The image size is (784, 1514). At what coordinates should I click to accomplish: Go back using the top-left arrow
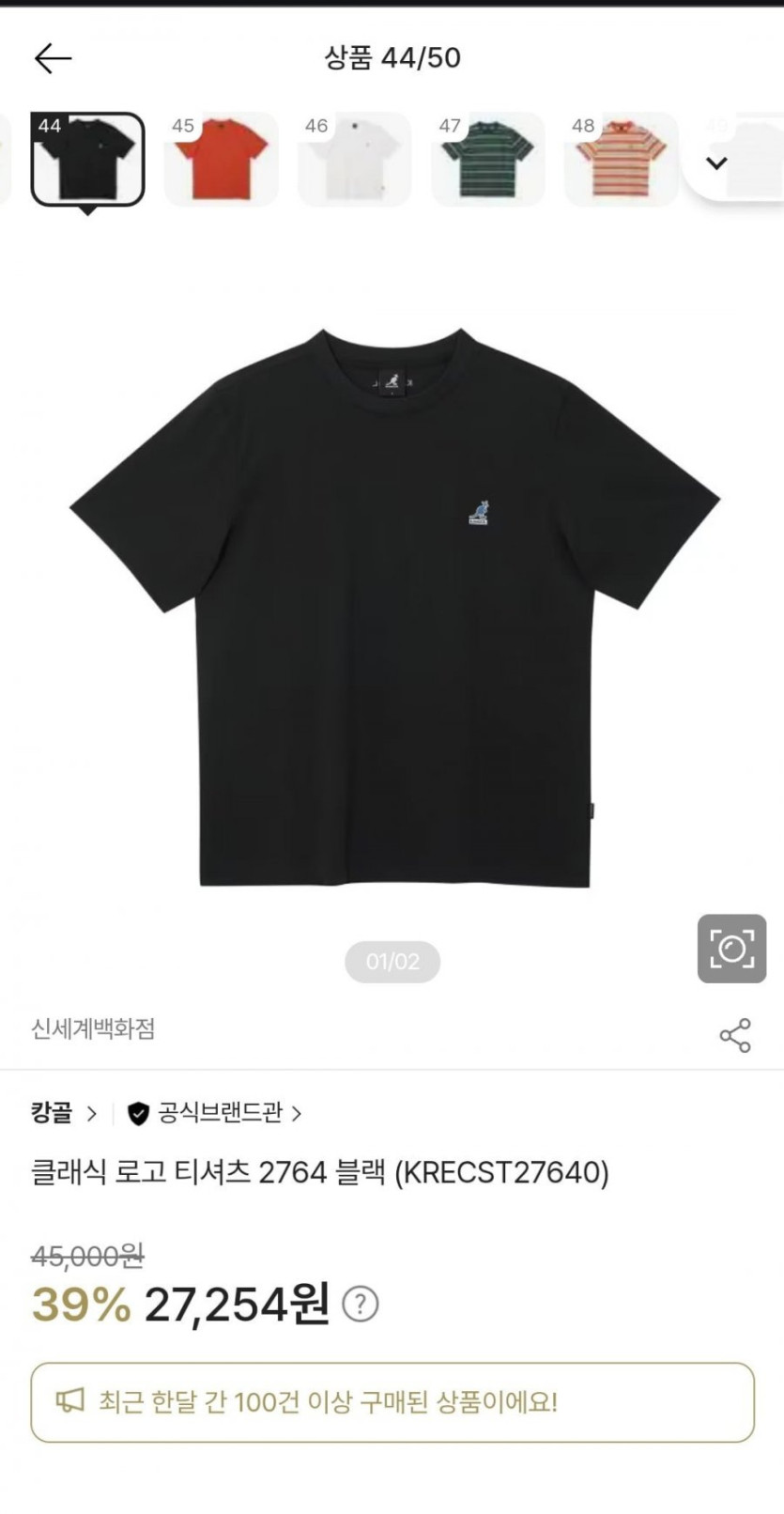point(53,58)
